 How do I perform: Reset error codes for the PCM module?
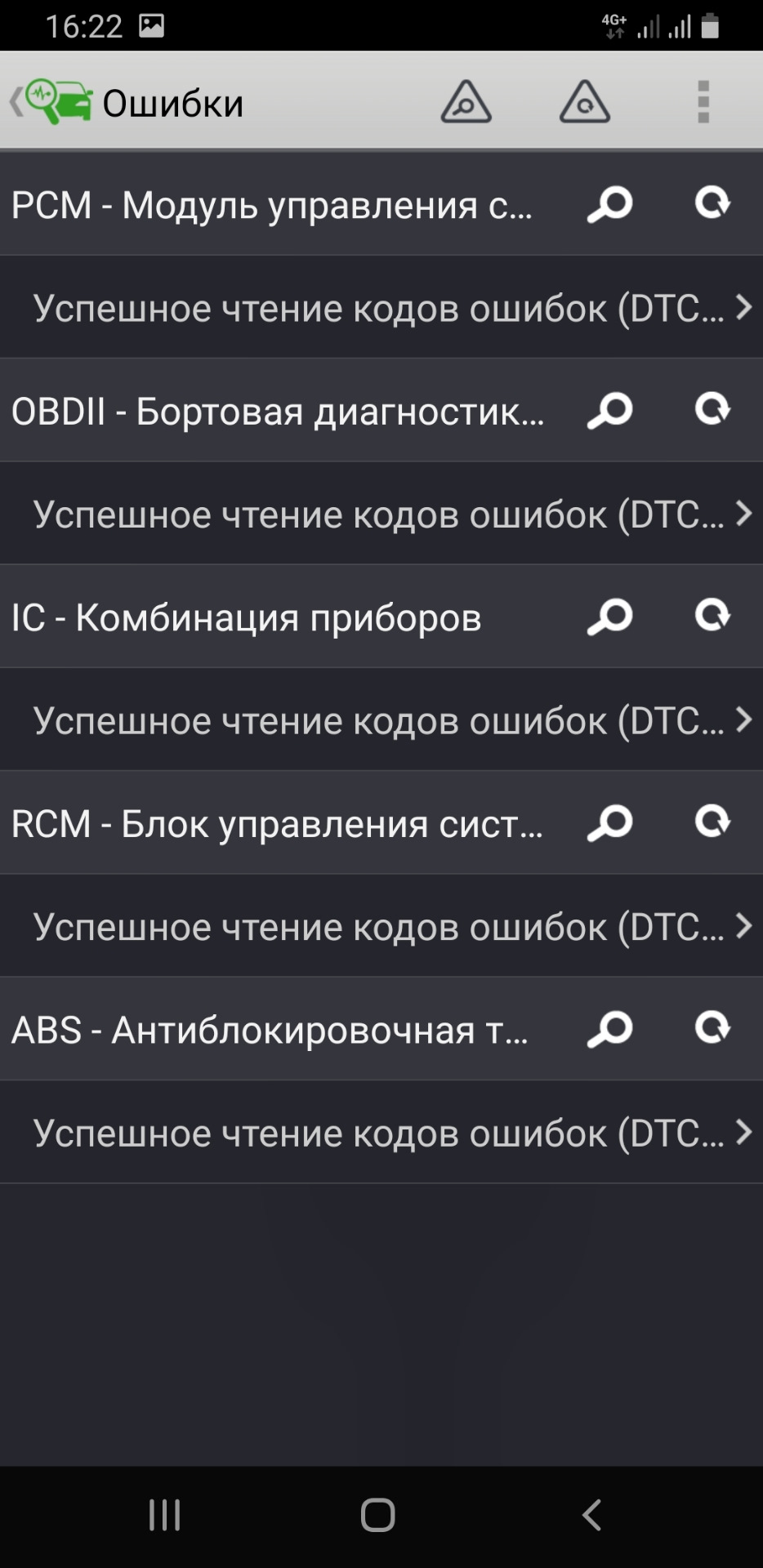[712, 204]
